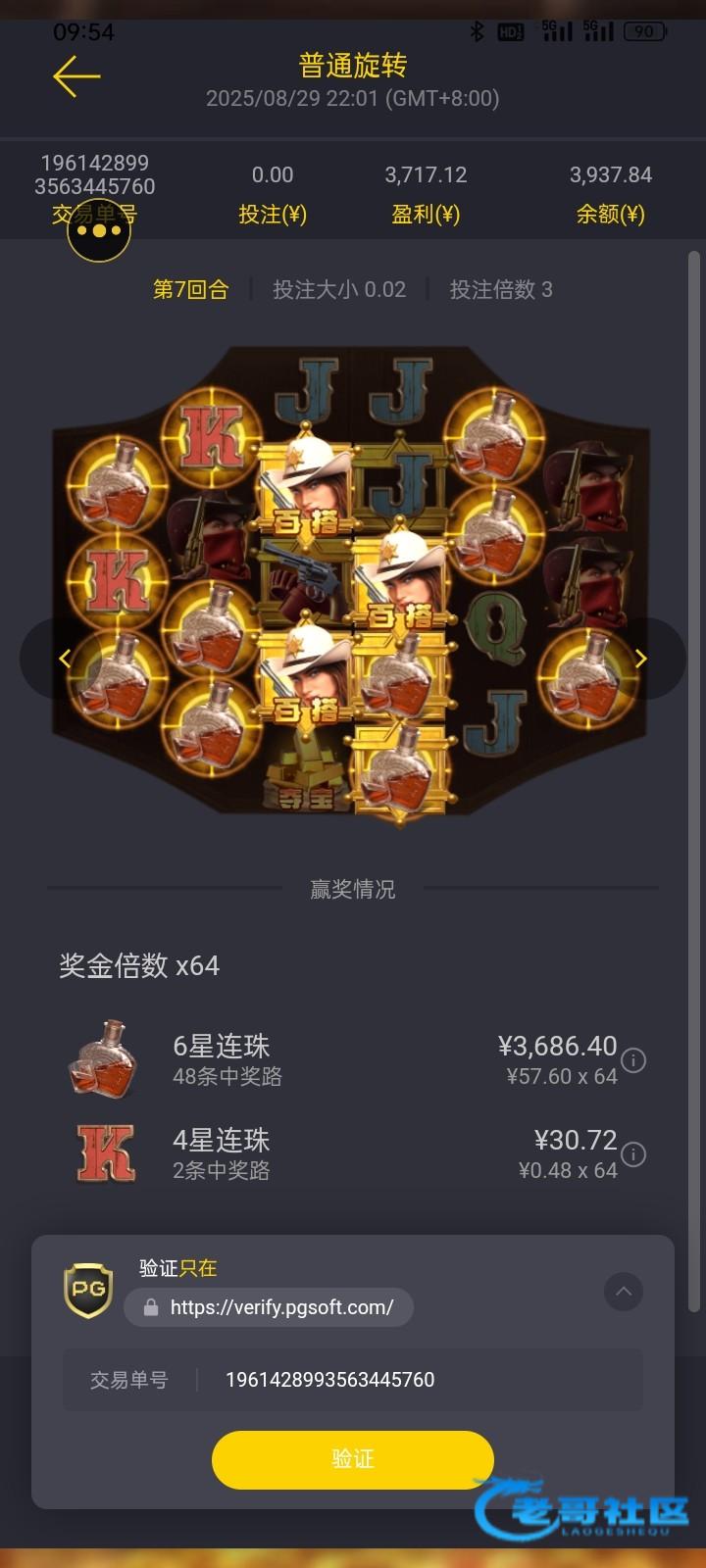Go back with the yellow arrow
The height and width of the screenshot is (1568, 706).
click(76, 76)
